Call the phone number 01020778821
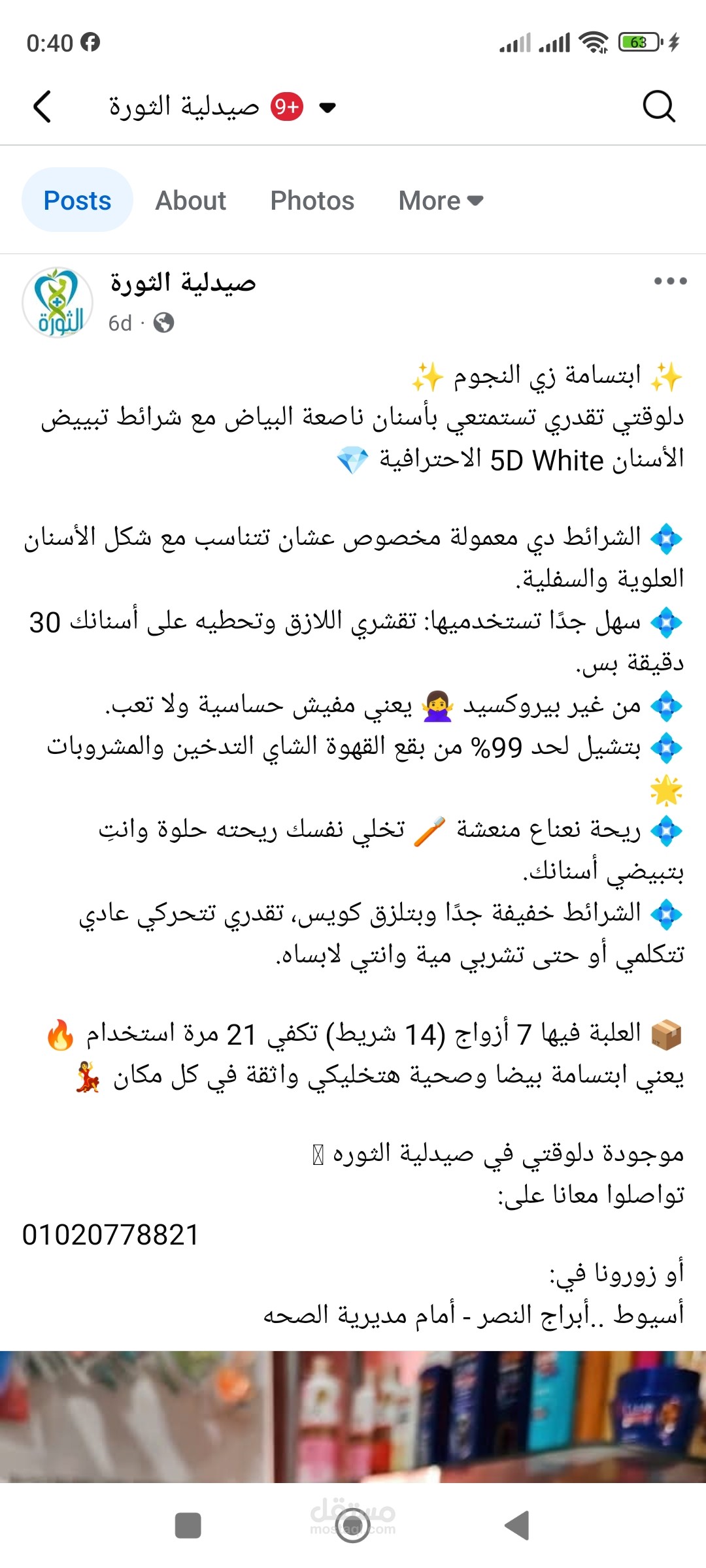Screen dimensions: 706x1568 [x=110, y=1235]
